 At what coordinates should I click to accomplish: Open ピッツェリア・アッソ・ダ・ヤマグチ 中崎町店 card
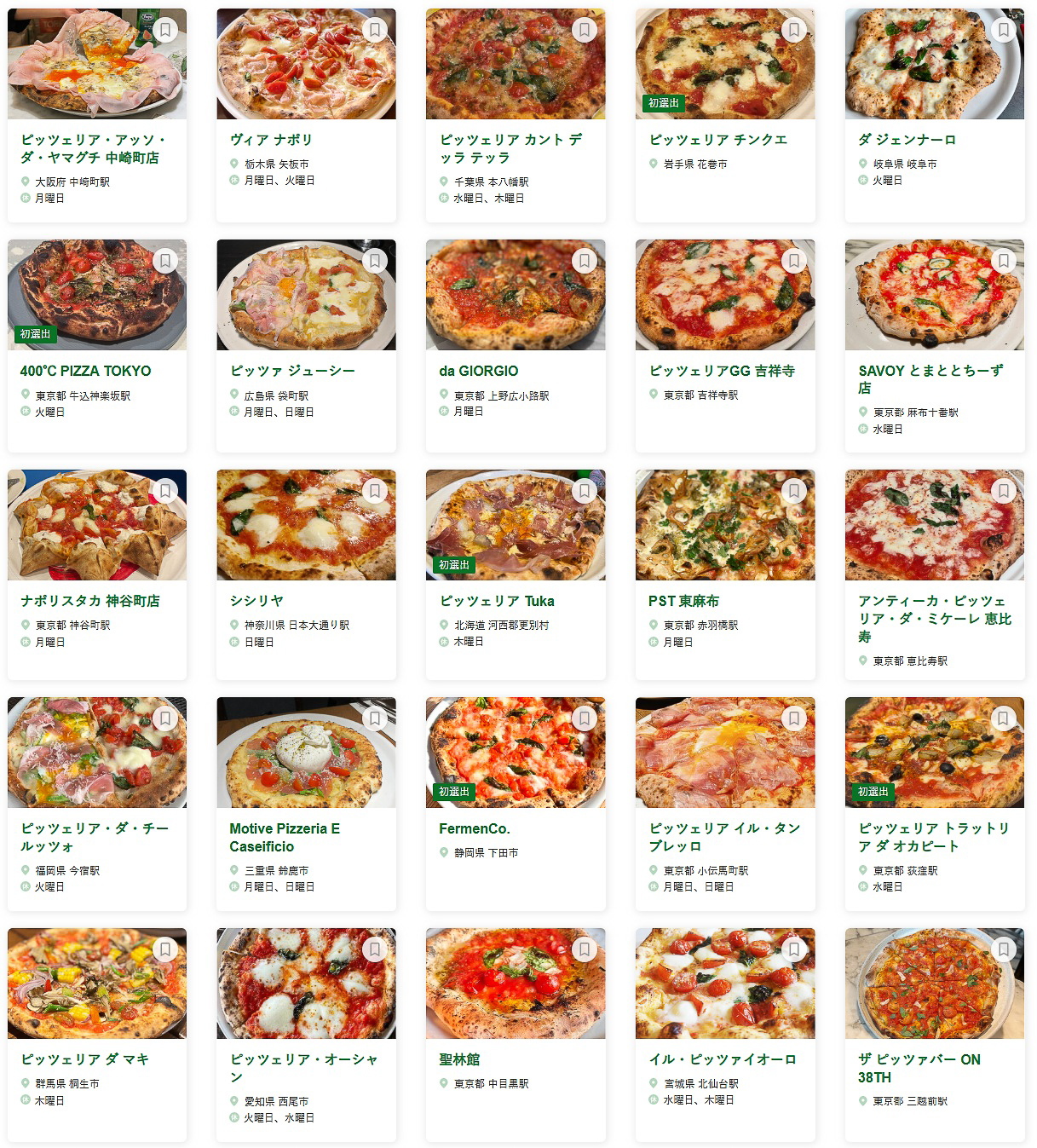[x=92, y=148]
